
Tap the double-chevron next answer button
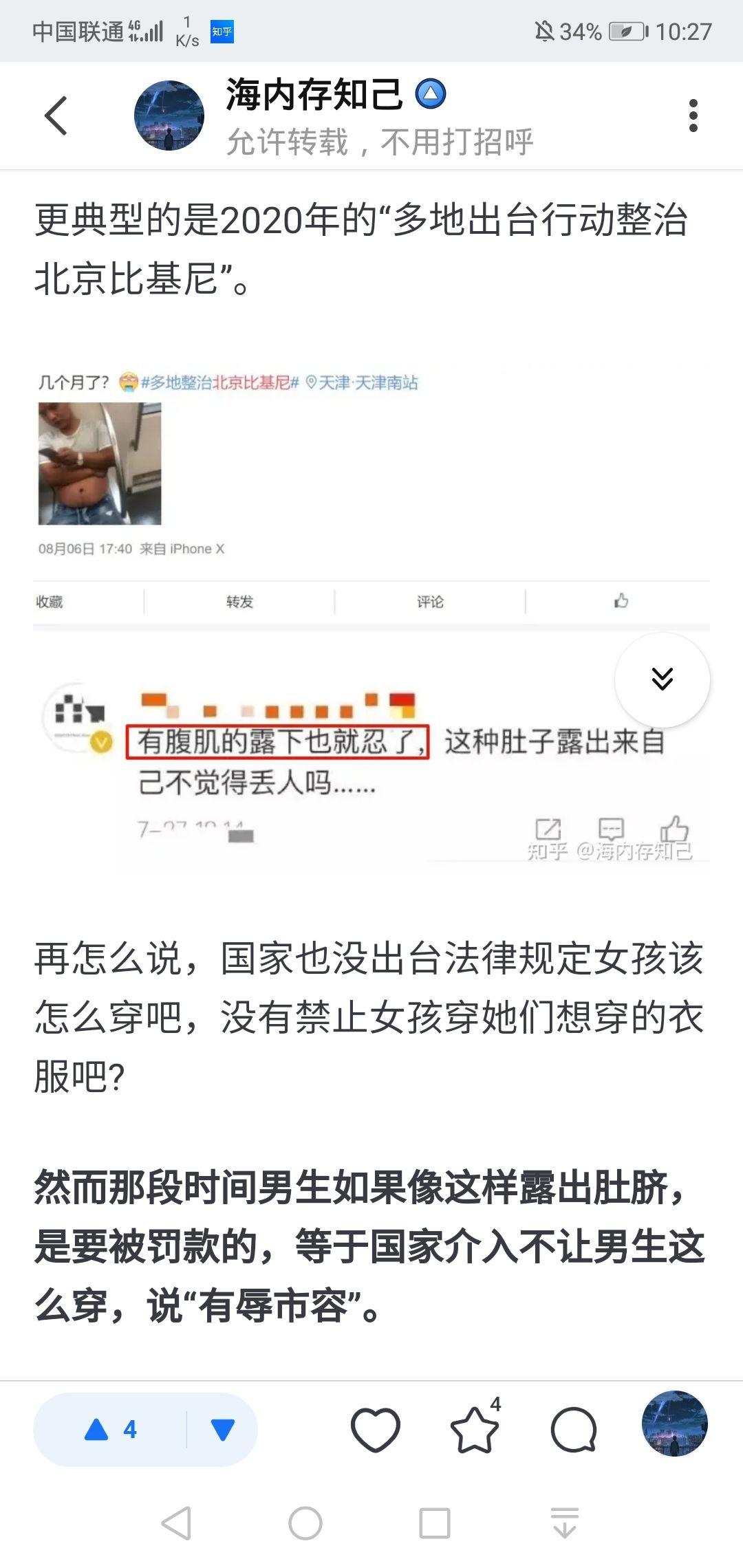[x=662, y=679]
